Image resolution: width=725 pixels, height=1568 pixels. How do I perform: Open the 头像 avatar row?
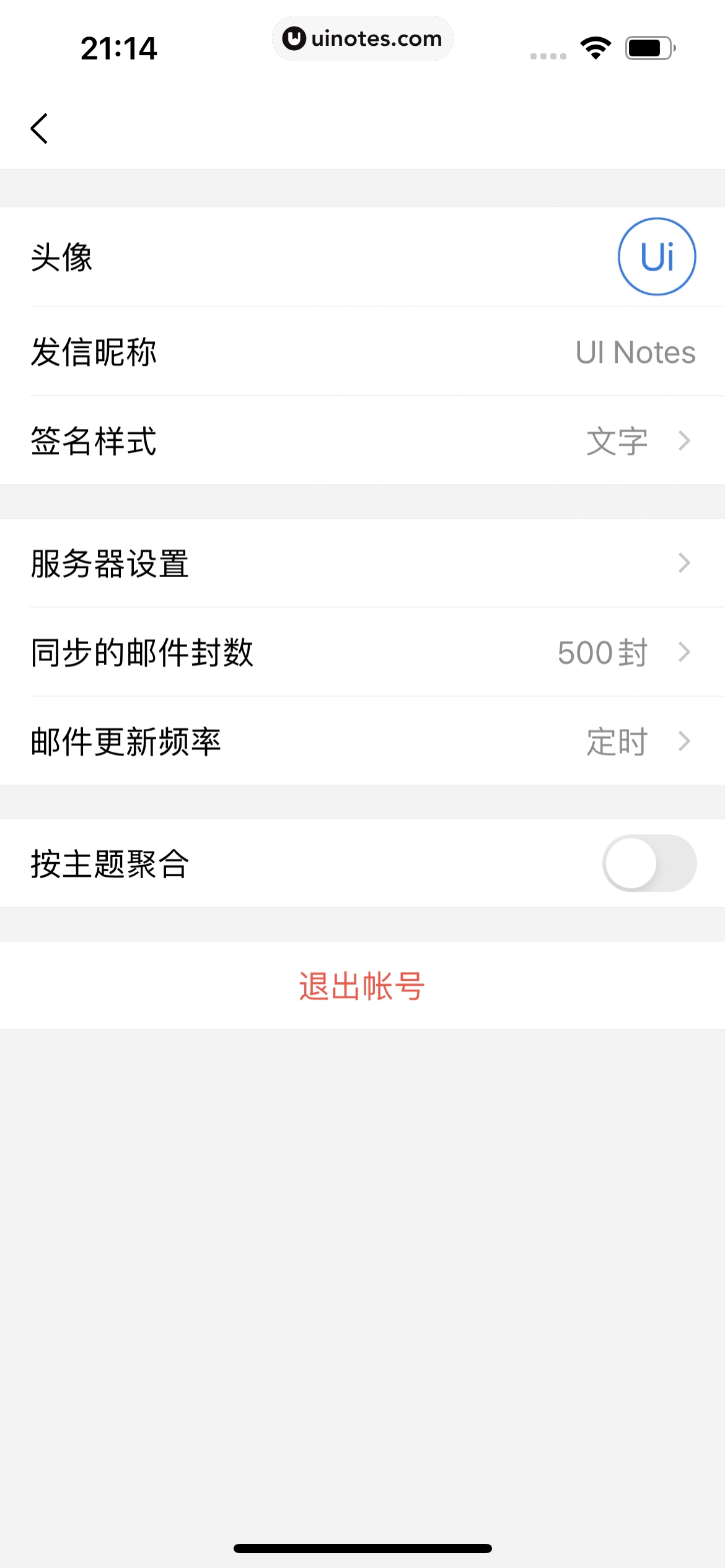[x=362, y=257]
